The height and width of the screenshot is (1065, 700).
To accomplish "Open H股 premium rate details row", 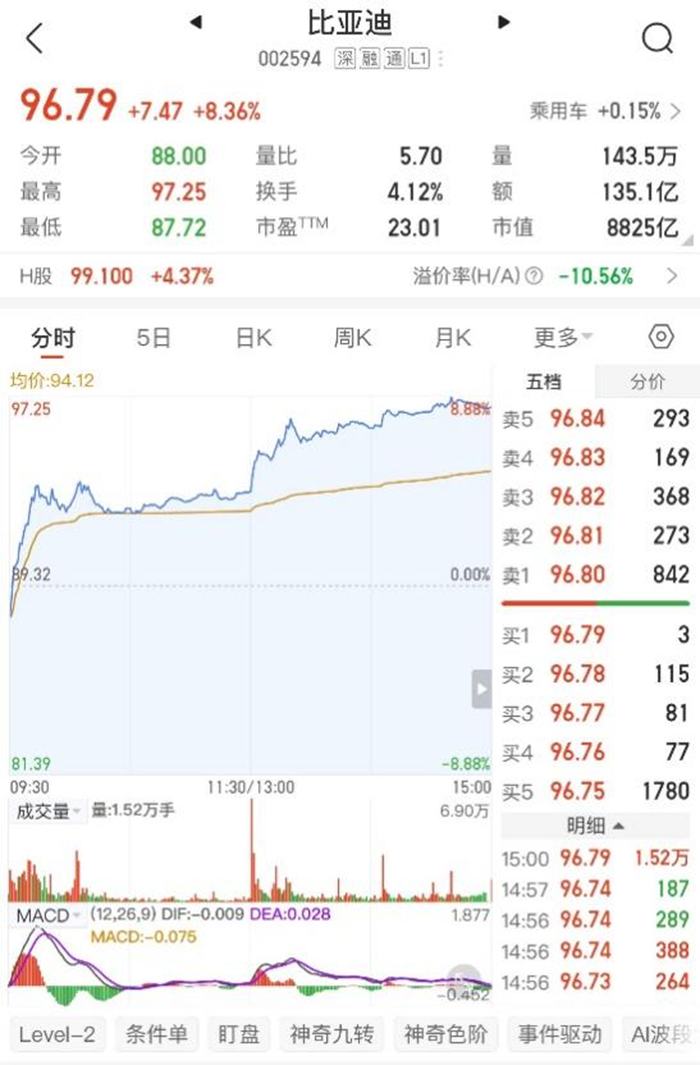I will 350,276.
